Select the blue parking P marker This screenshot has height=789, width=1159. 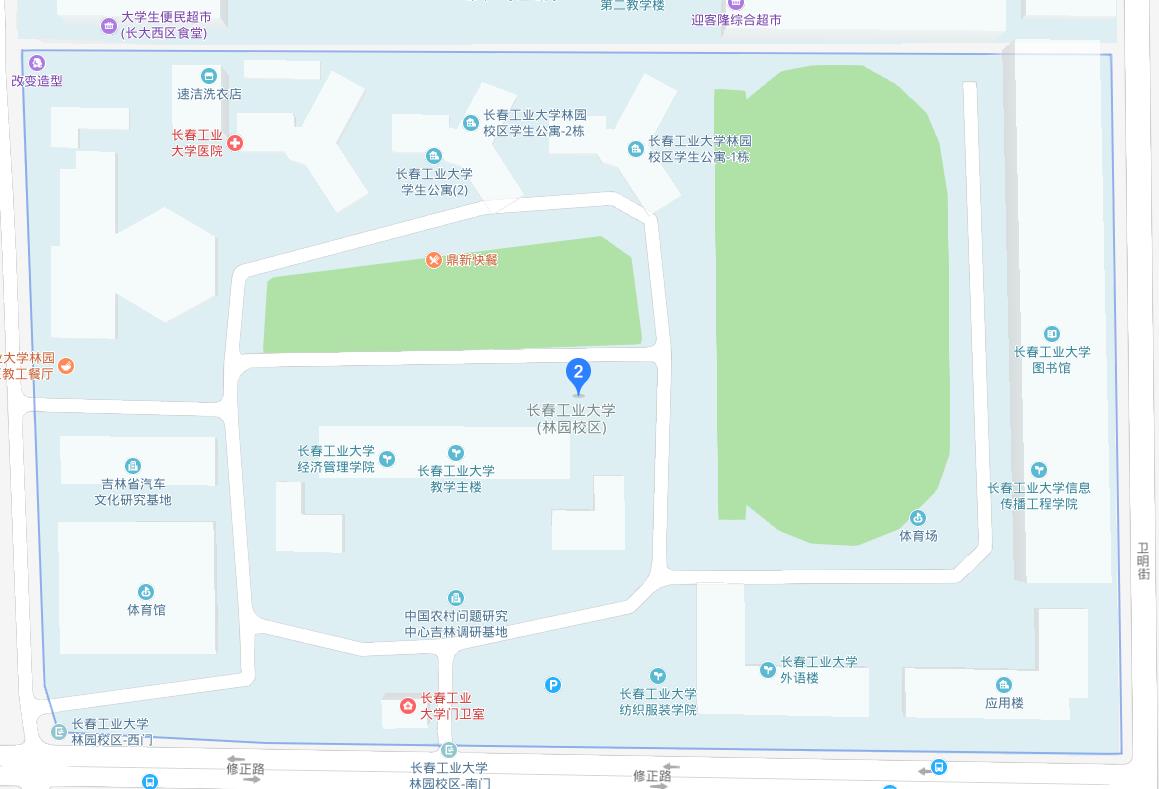[x=553, y=685]
